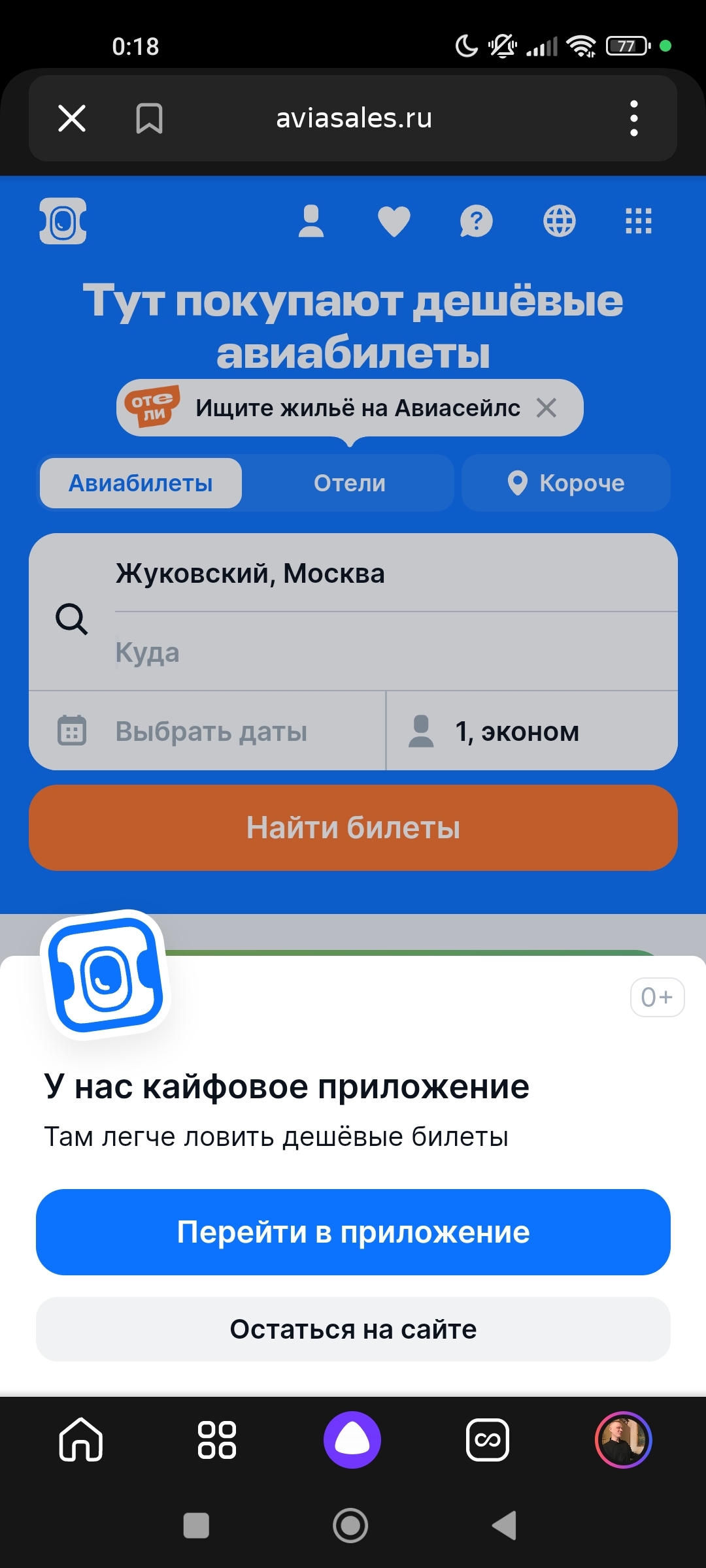Open favorites heart icon
The image size is (706, 1568).
point(394,221)
